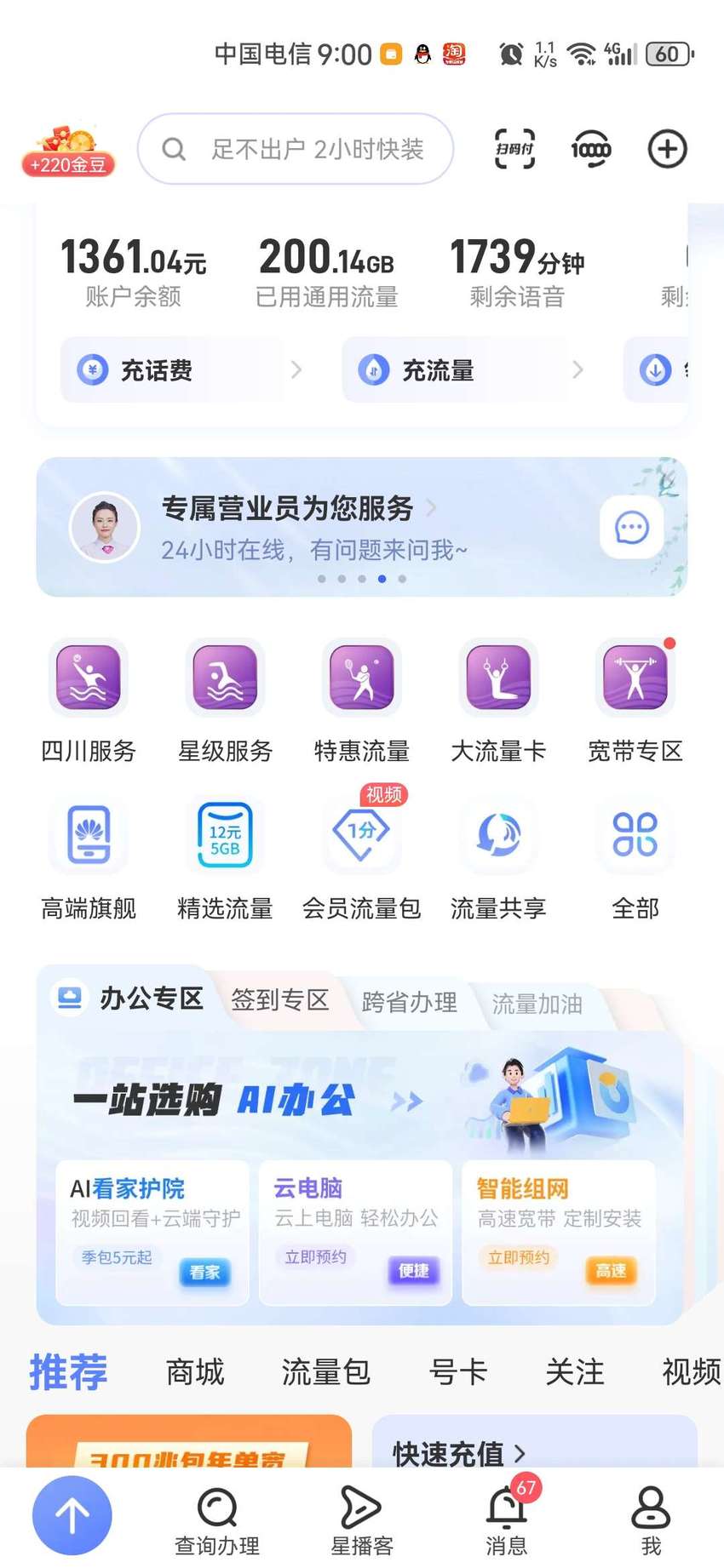724x1568 pixels.
Task: Tap the back-to-top arrow button
Action: click(72, 1514)
